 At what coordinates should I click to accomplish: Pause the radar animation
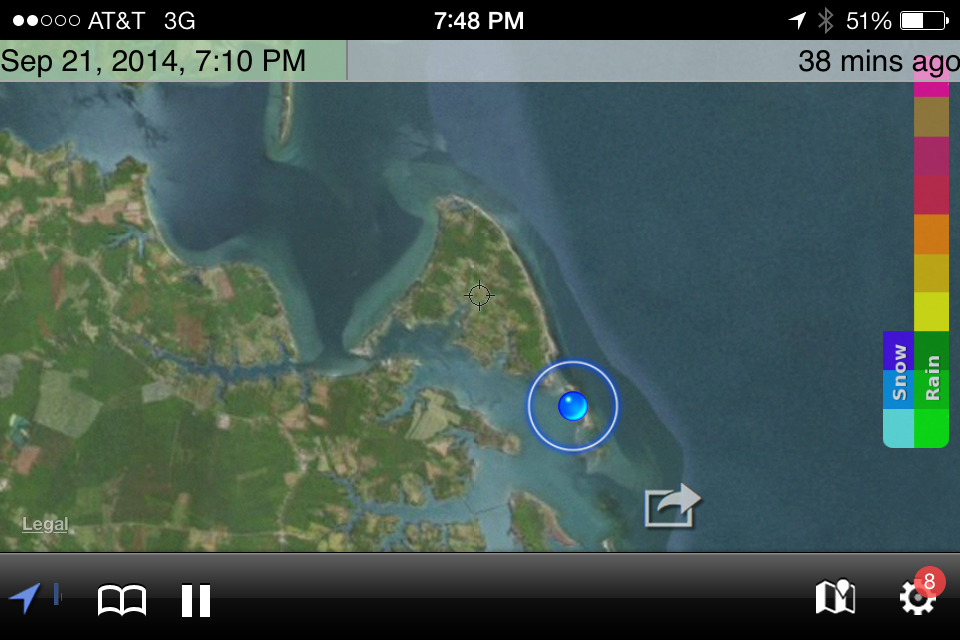(196, 600)
